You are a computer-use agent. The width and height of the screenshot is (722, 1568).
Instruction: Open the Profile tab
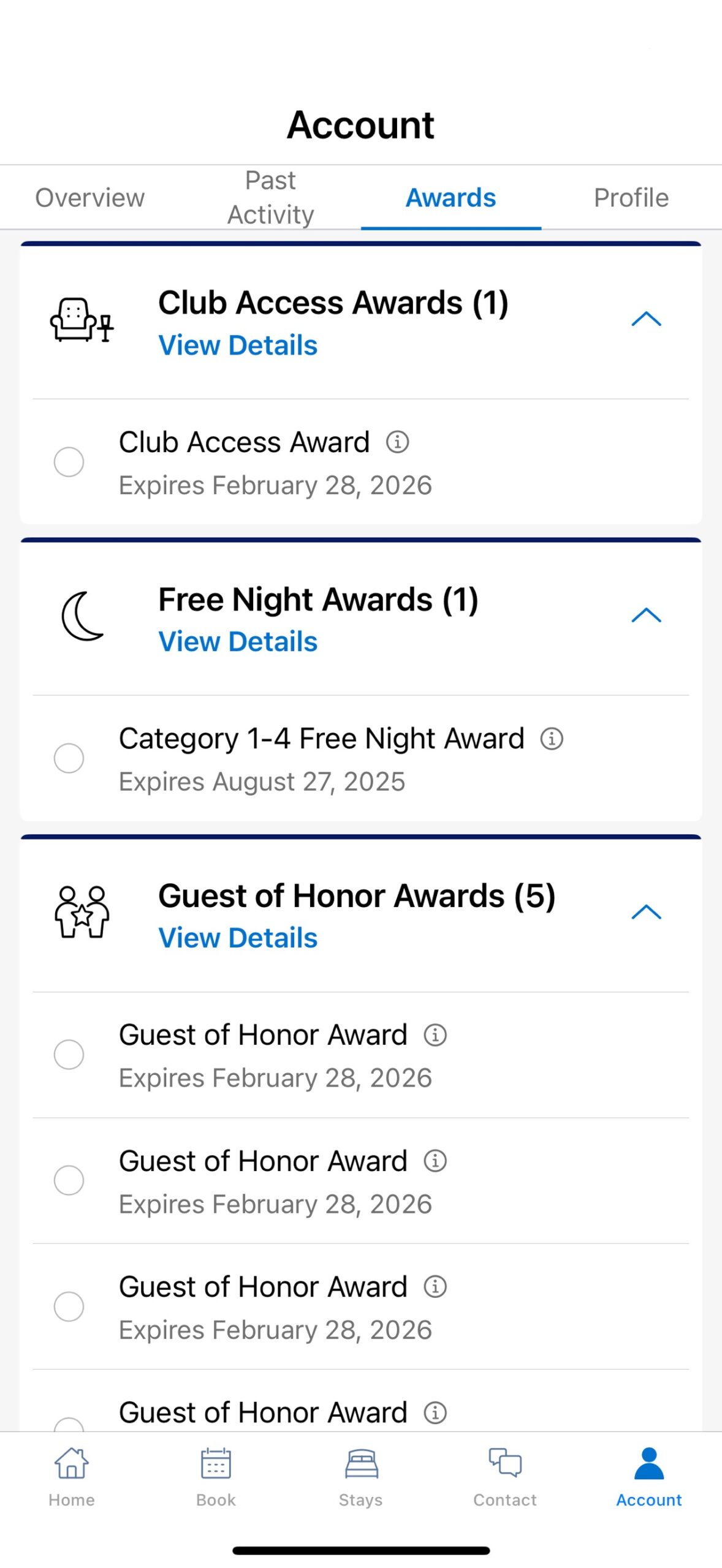tap(631, 197)
